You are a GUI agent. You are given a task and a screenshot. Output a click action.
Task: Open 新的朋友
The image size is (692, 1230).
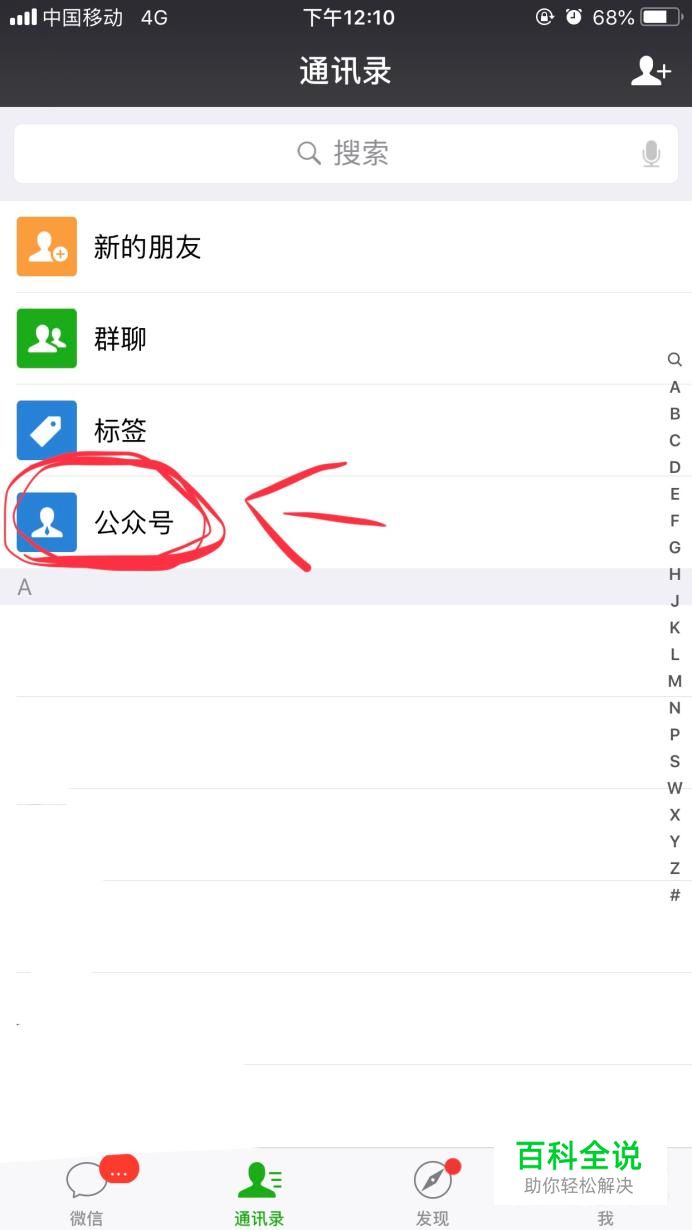click(x=147, y=247)
